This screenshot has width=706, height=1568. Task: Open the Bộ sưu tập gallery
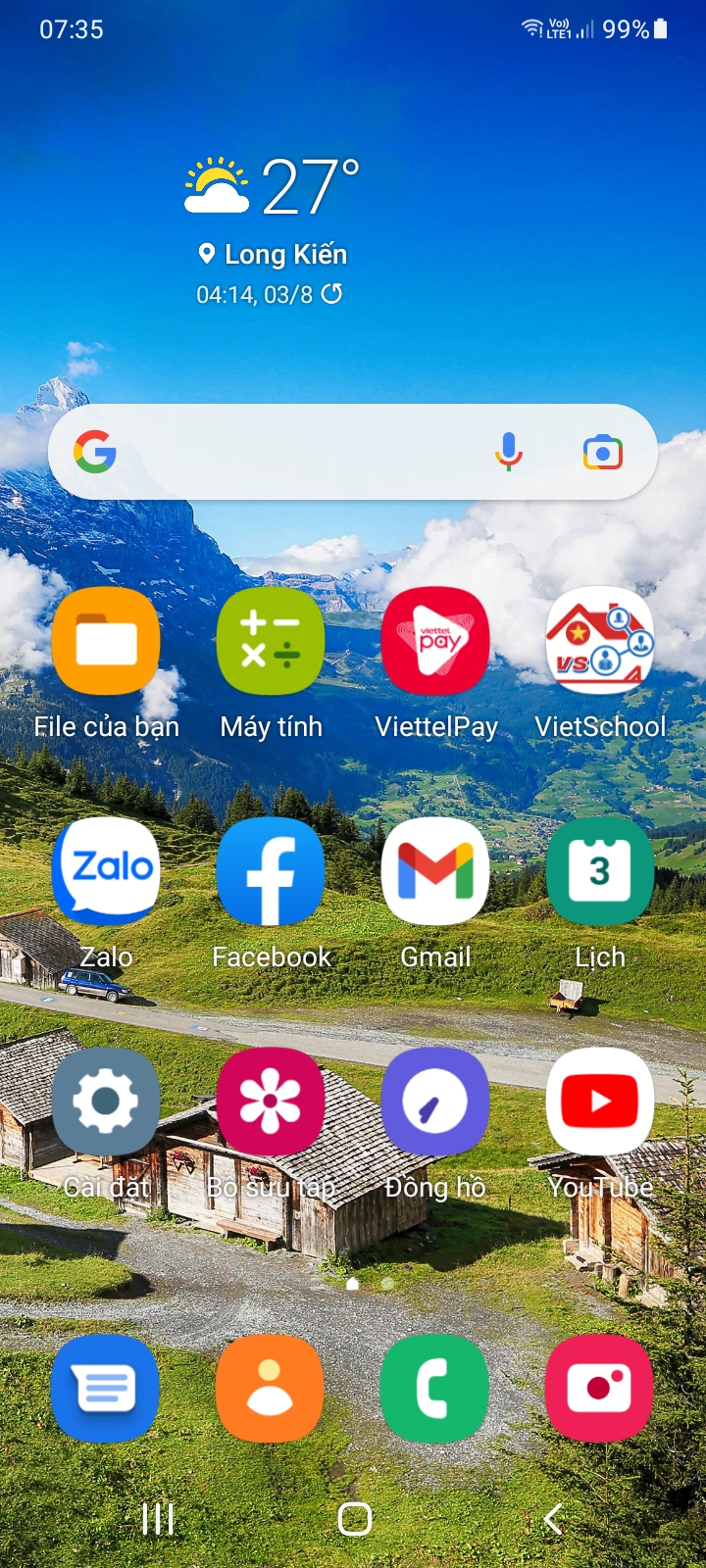pyautogui.click(x=271, y=1102)
